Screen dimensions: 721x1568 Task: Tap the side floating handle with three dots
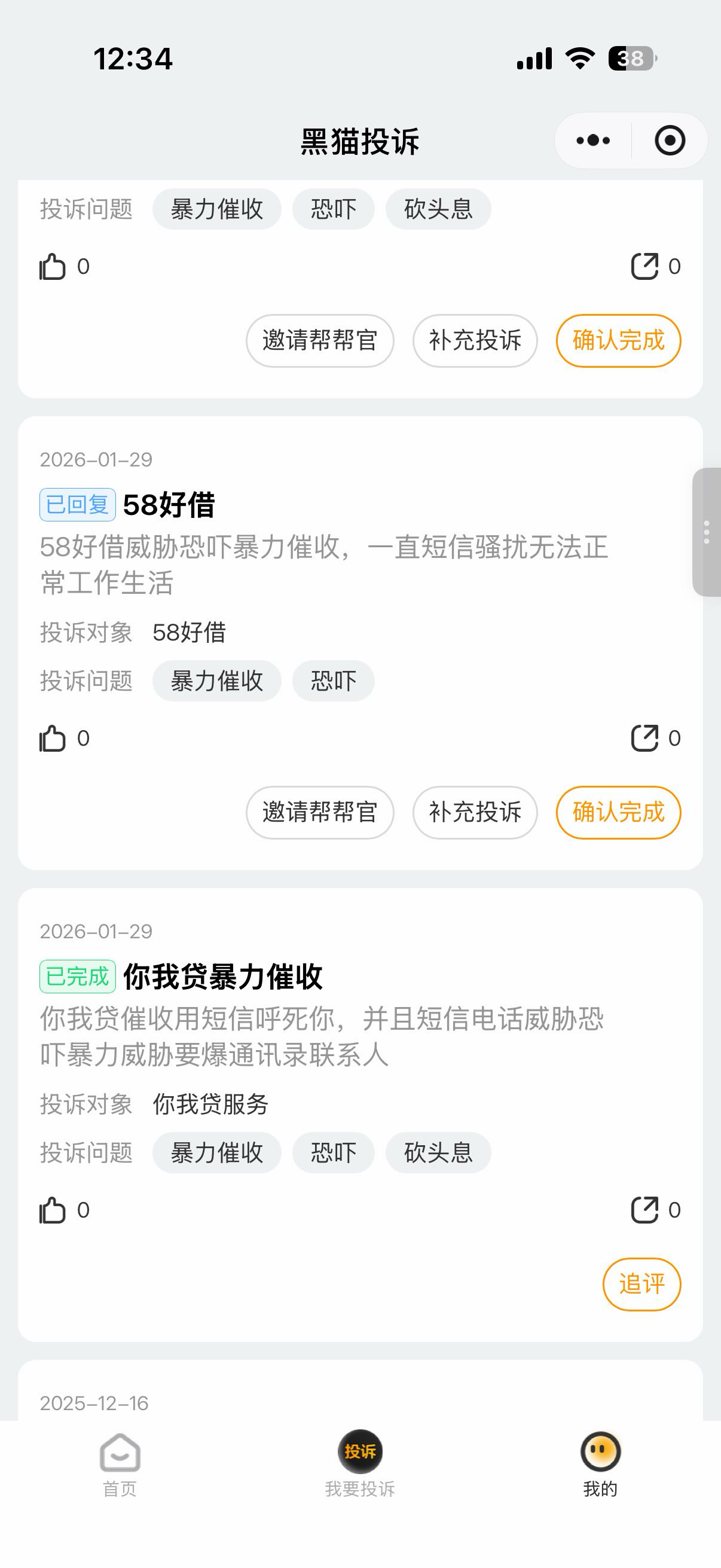(x=707, y=532)
